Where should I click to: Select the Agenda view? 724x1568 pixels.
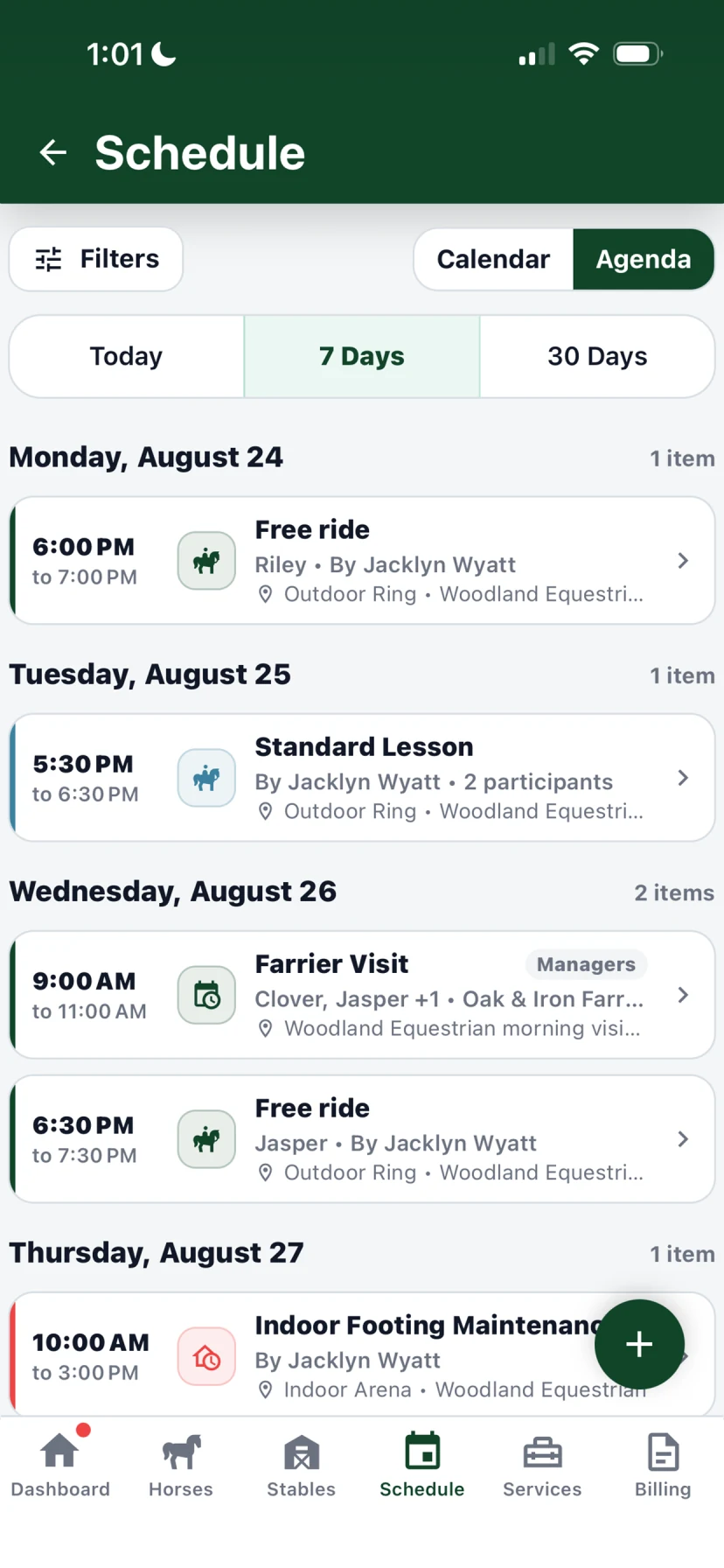click(x=644, y=259)
